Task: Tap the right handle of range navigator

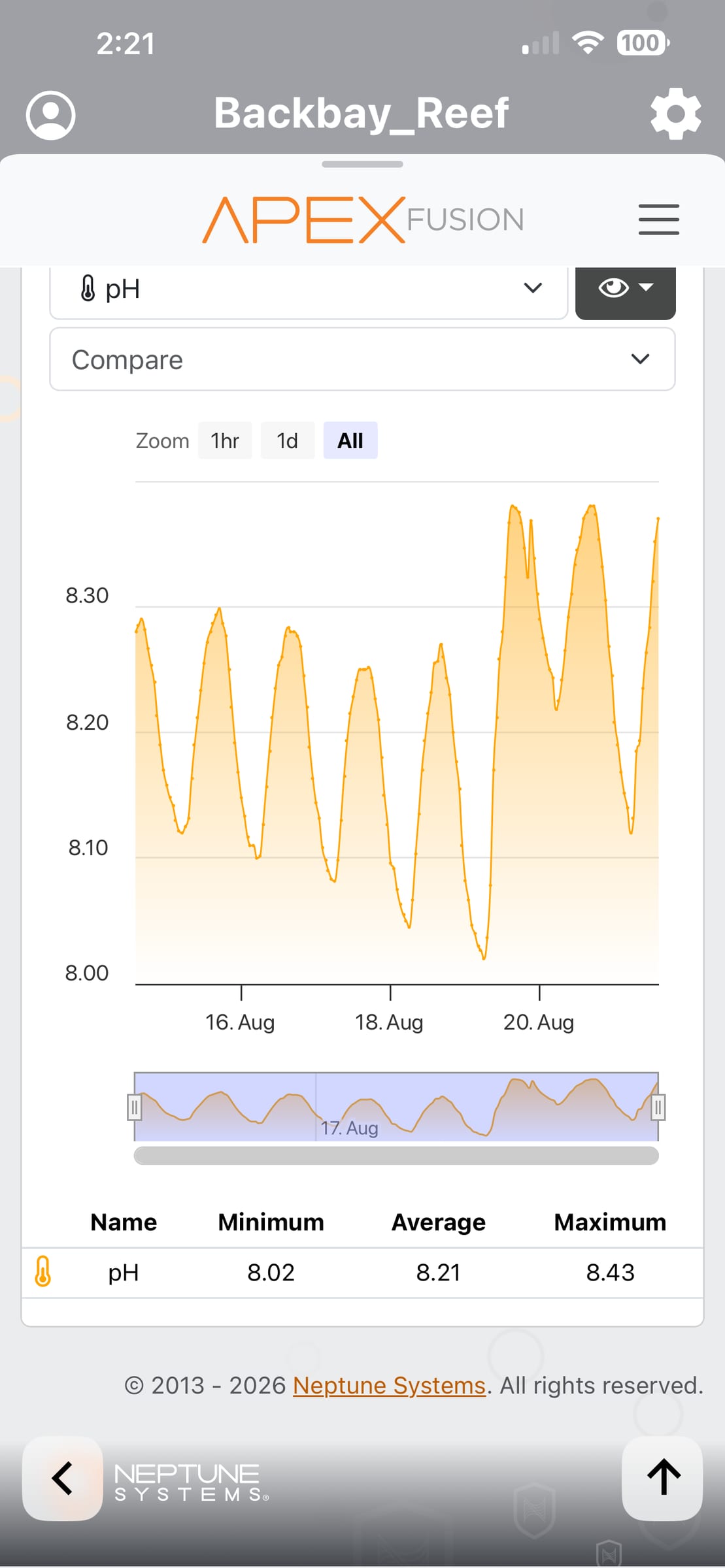Action: click(x=658, y=1107)
